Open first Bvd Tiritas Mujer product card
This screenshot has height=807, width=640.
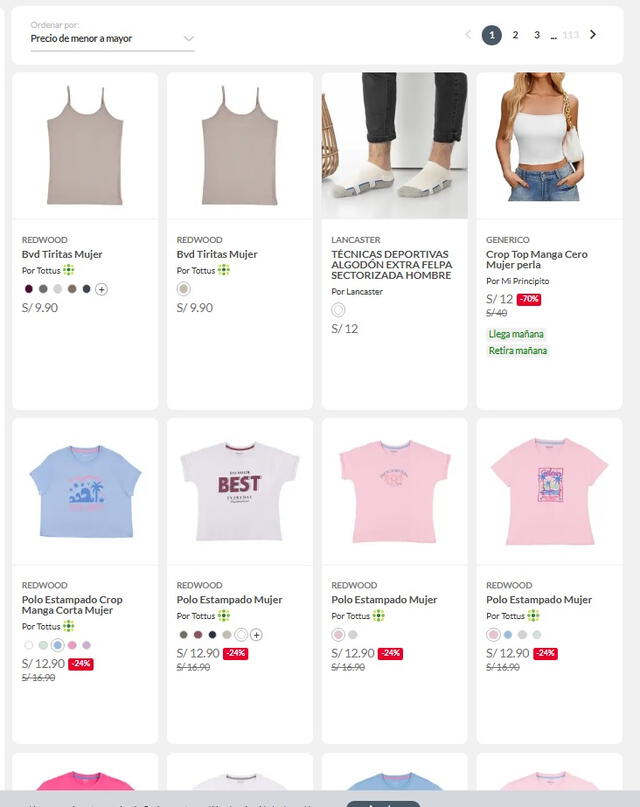pos(85,145)
